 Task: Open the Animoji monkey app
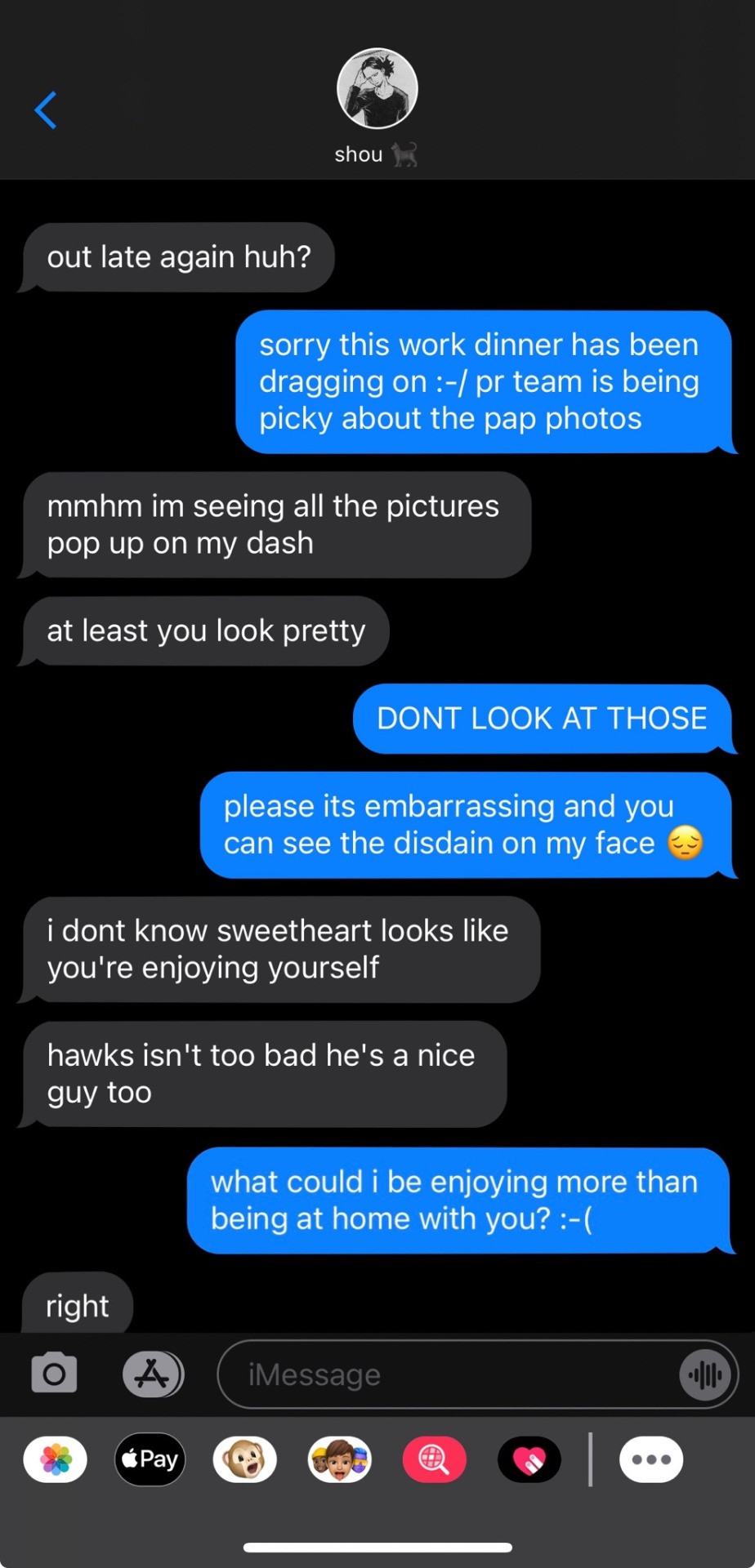pyautogui.click(x=245, y=1459)
